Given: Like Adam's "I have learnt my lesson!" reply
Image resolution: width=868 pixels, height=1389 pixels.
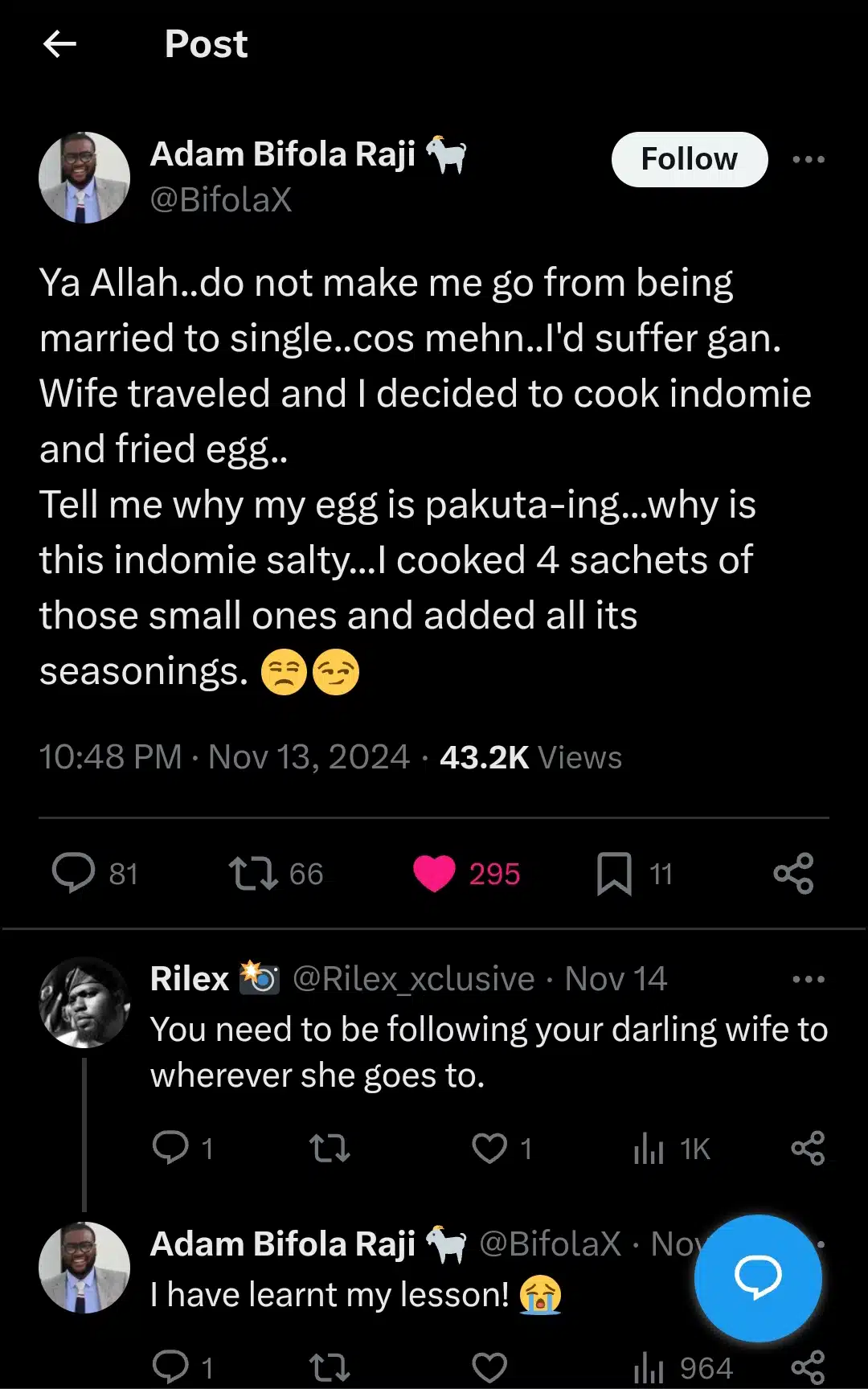Looking at the screenshot, I should tap(489, 1367).
